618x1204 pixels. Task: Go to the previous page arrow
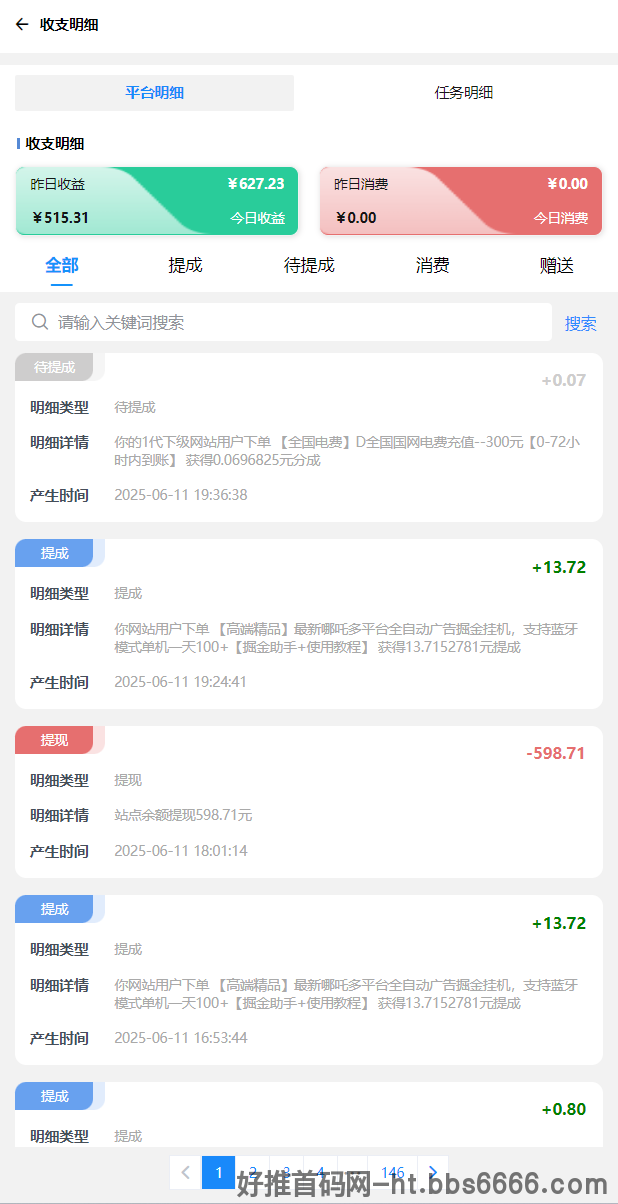(x=185, y=1172)
